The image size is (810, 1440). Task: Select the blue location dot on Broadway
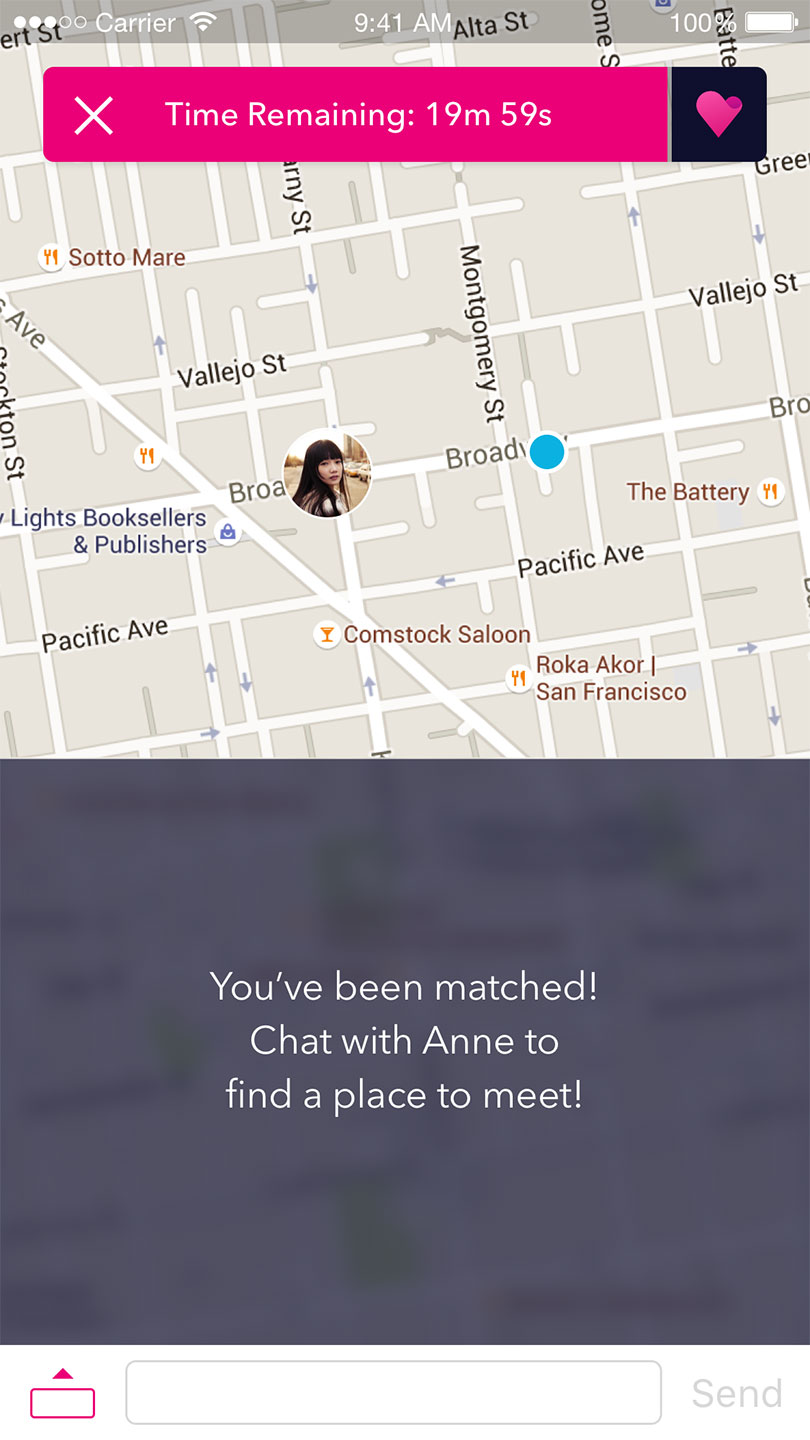547,452
